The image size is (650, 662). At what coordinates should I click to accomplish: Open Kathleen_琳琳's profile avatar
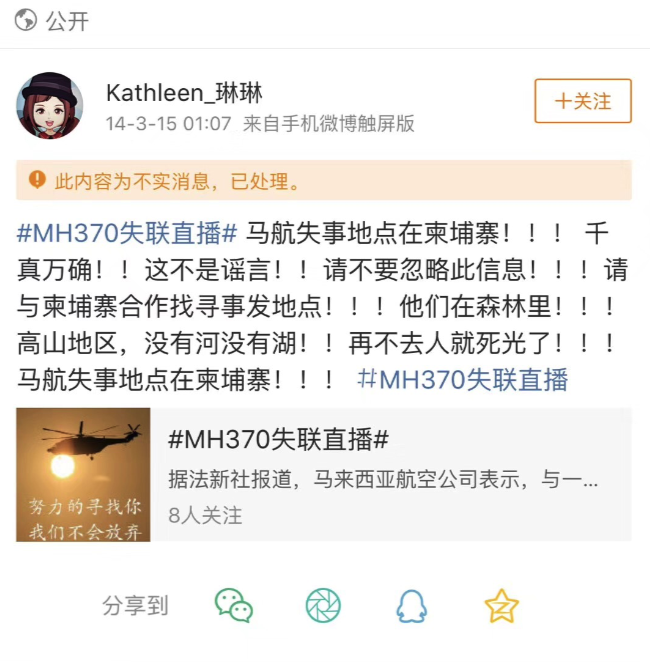click(x=50, y=106)
